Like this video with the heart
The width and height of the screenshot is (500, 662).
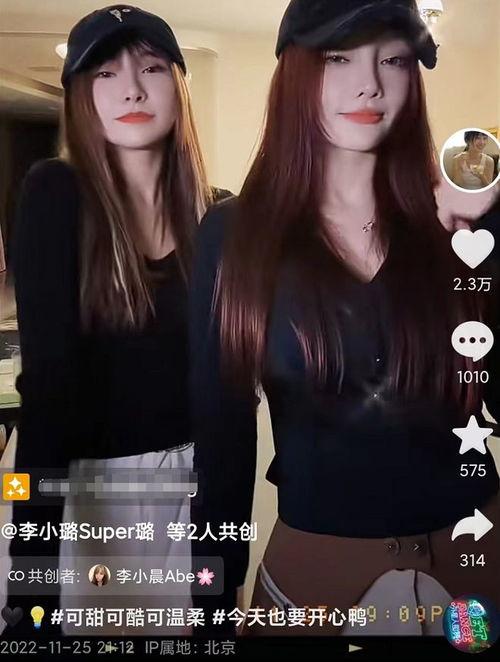click(473, 249)
